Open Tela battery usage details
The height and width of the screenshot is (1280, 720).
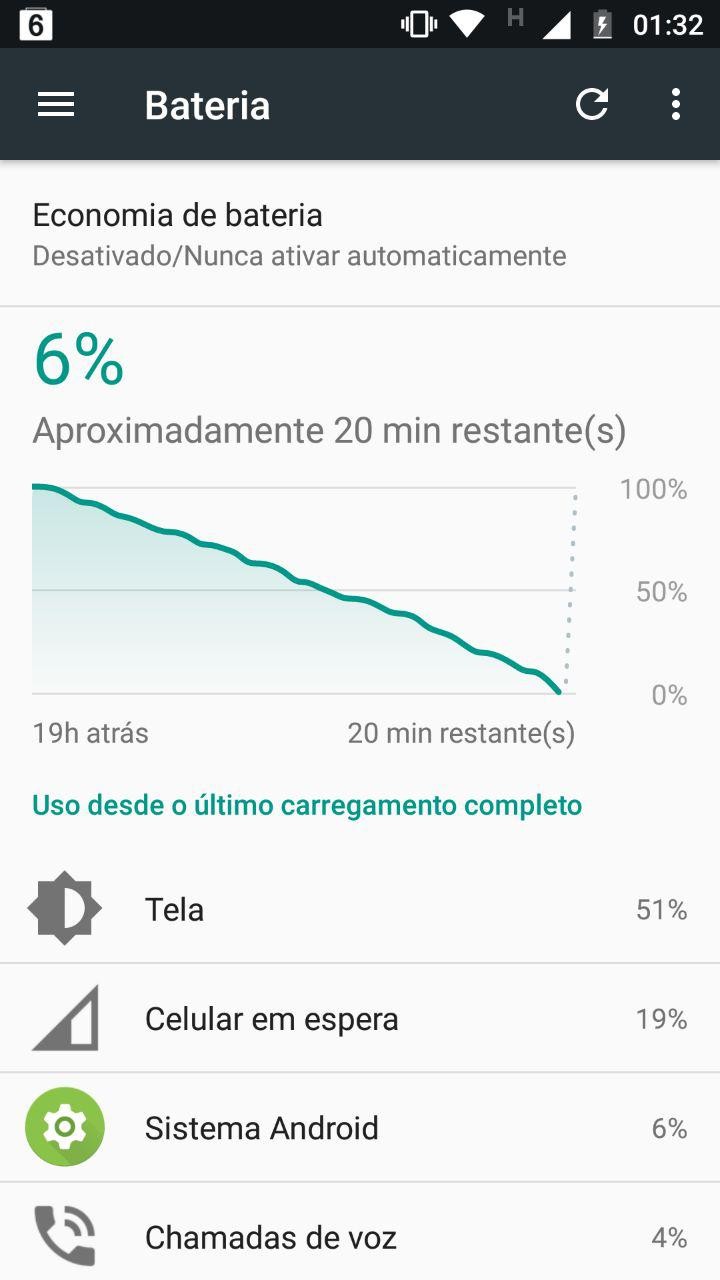coord(360,909)
